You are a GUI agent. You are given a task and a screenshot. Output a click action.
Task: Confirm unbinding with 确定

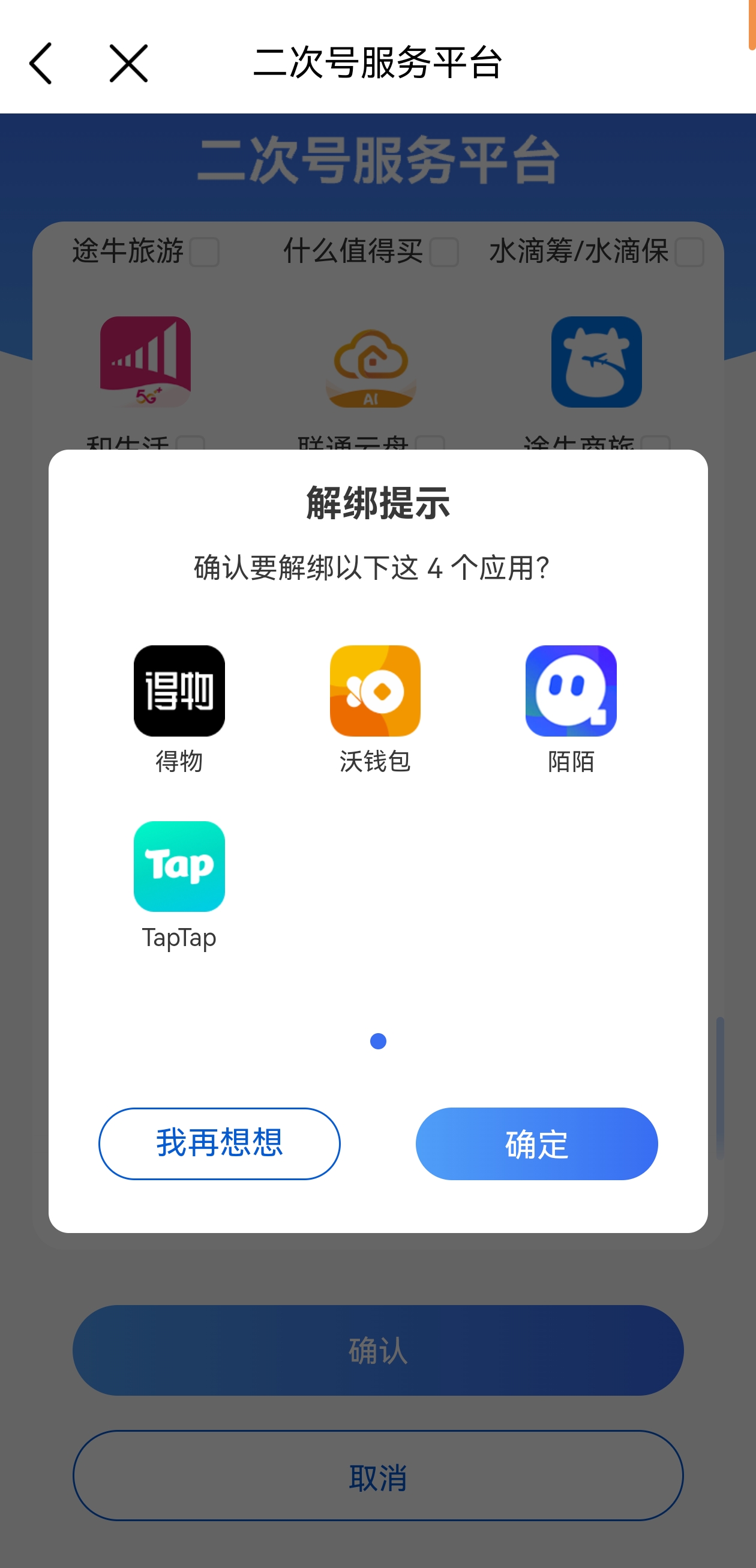(x=536, y=1143)
